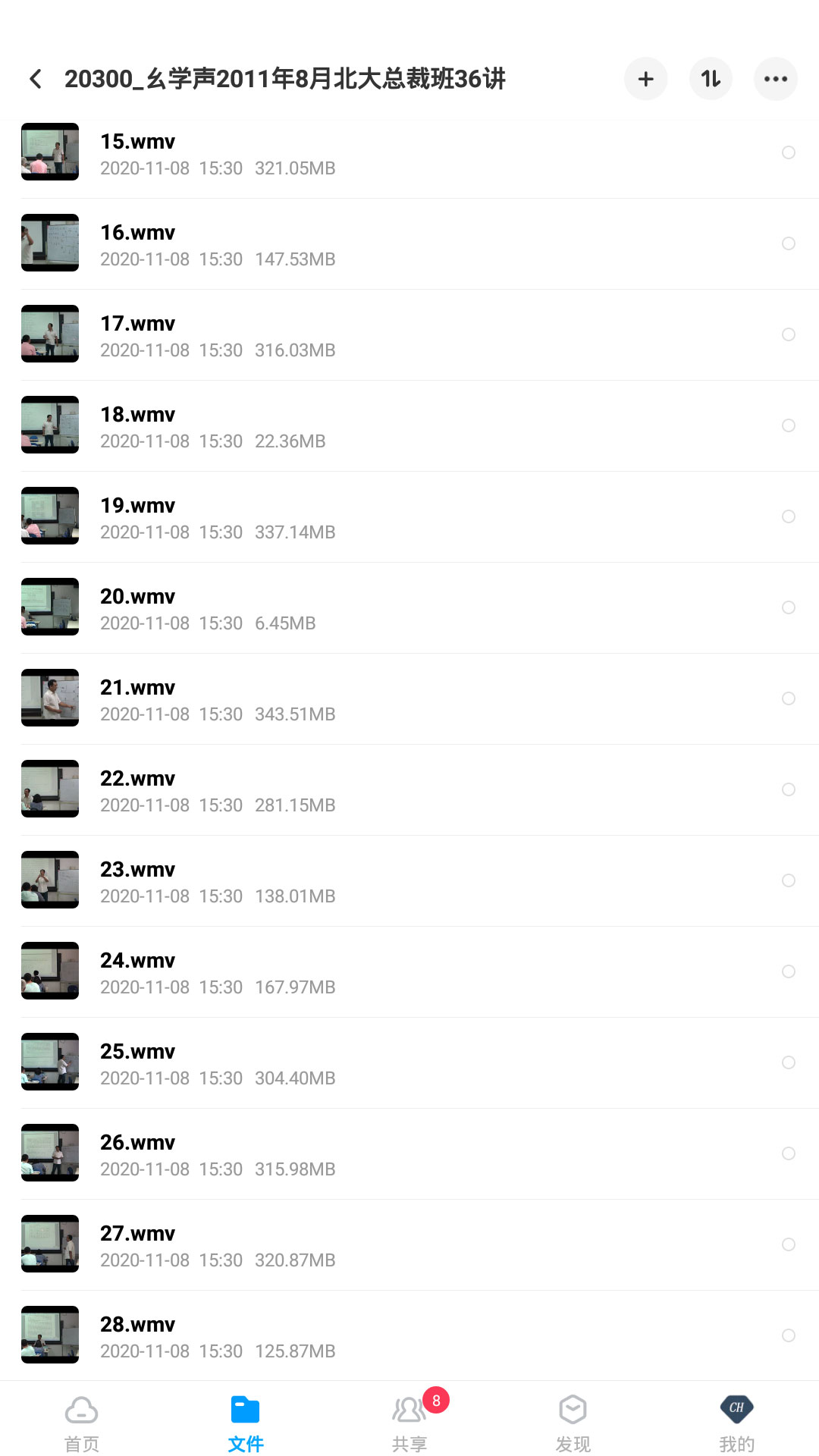Tick the selection circle of 27.wmv

tap(788, 1244)
